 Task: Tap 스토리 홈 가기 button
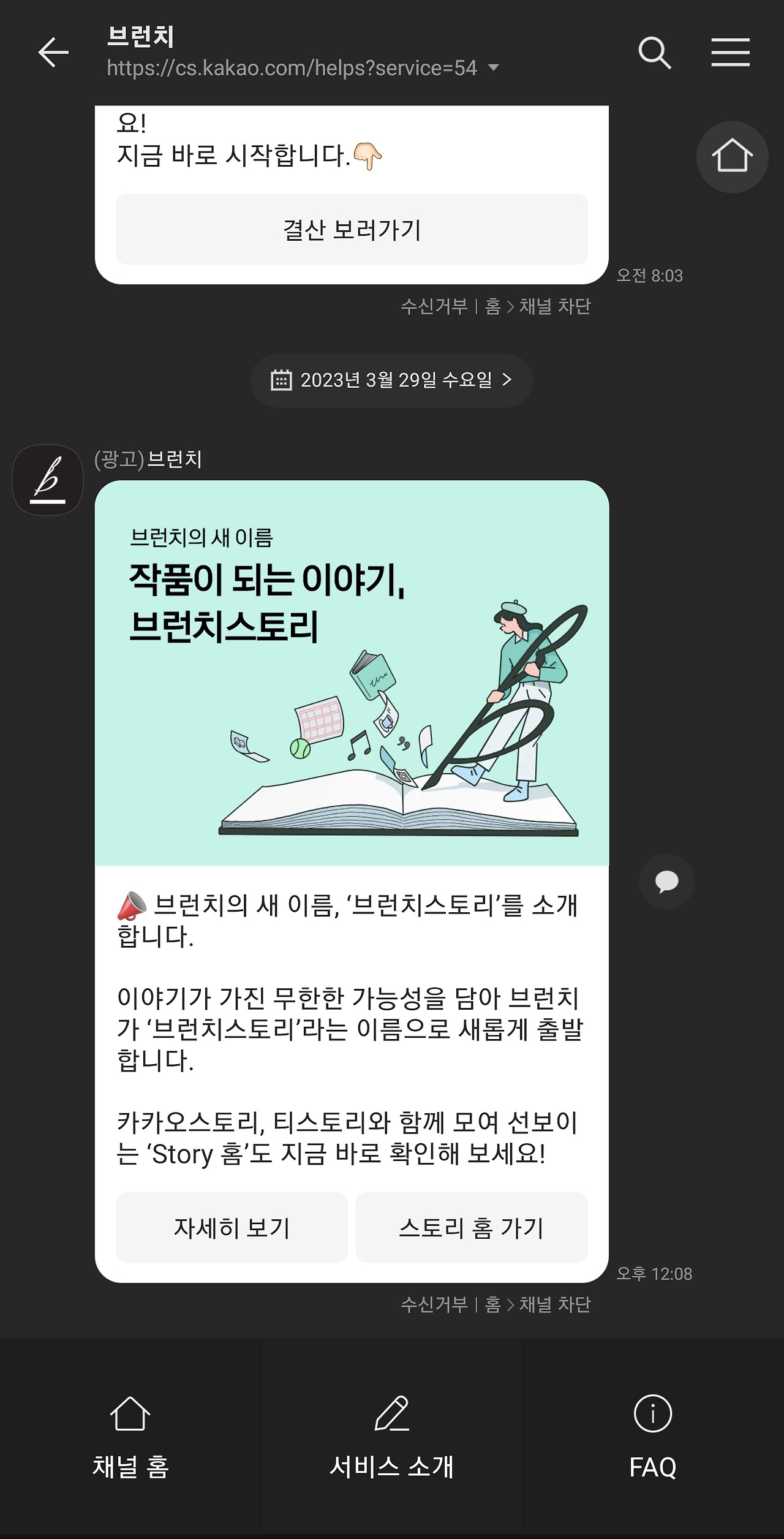472,1227
